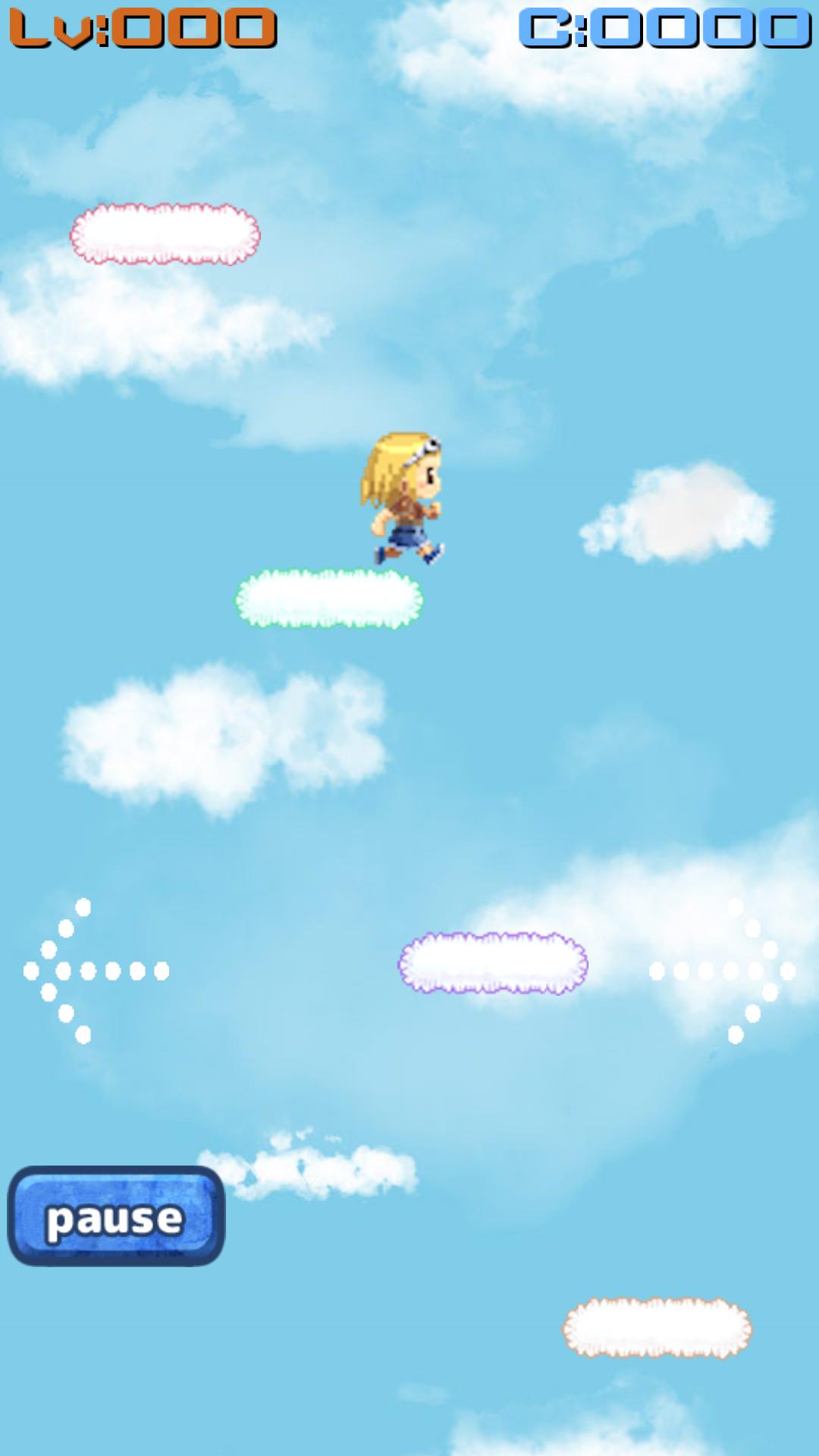Move character with the left arrow
The width and height of the screenshot is (819, 1456).
[x=94, y=971]
